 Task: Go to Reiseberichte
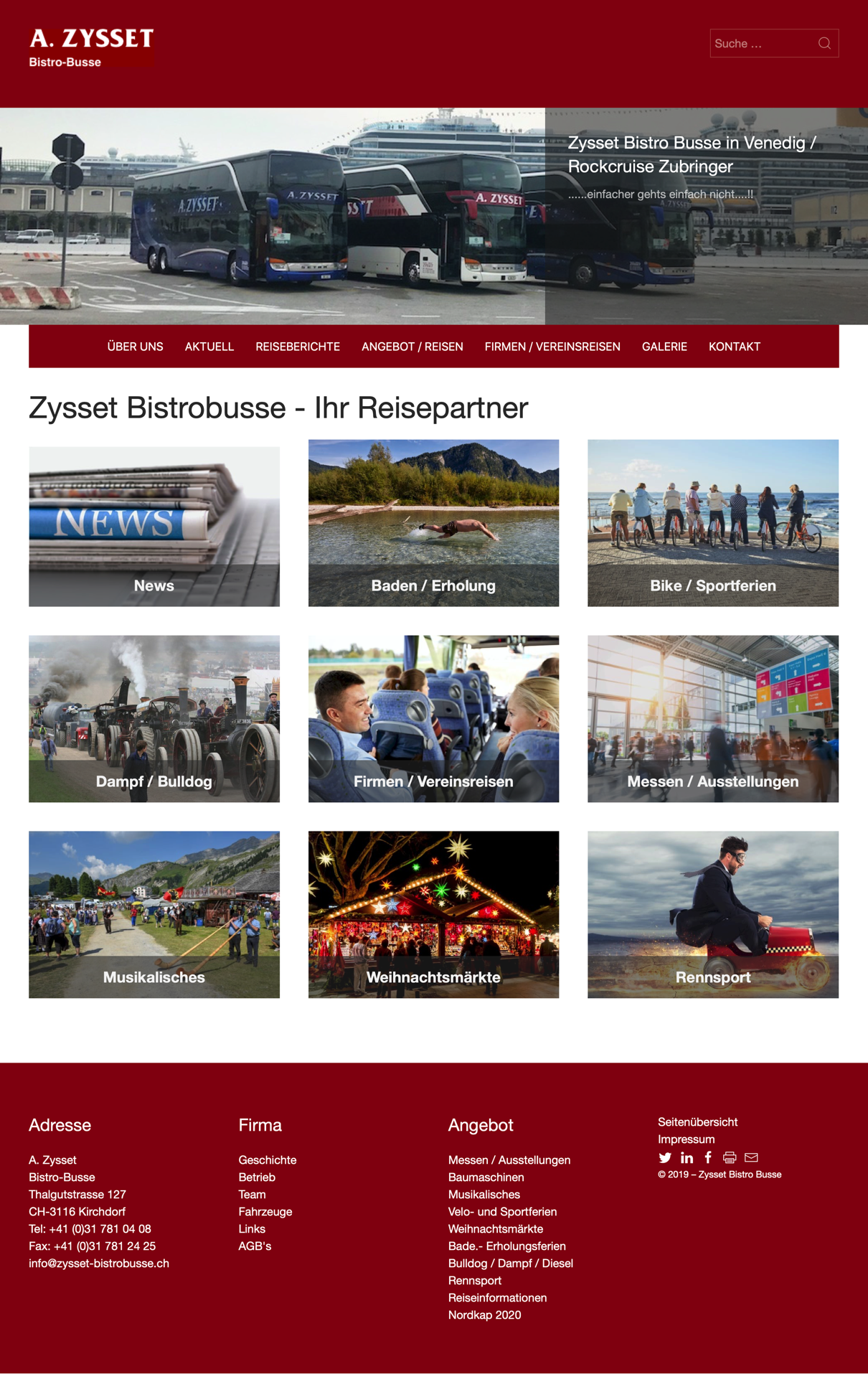pos(298,347)
